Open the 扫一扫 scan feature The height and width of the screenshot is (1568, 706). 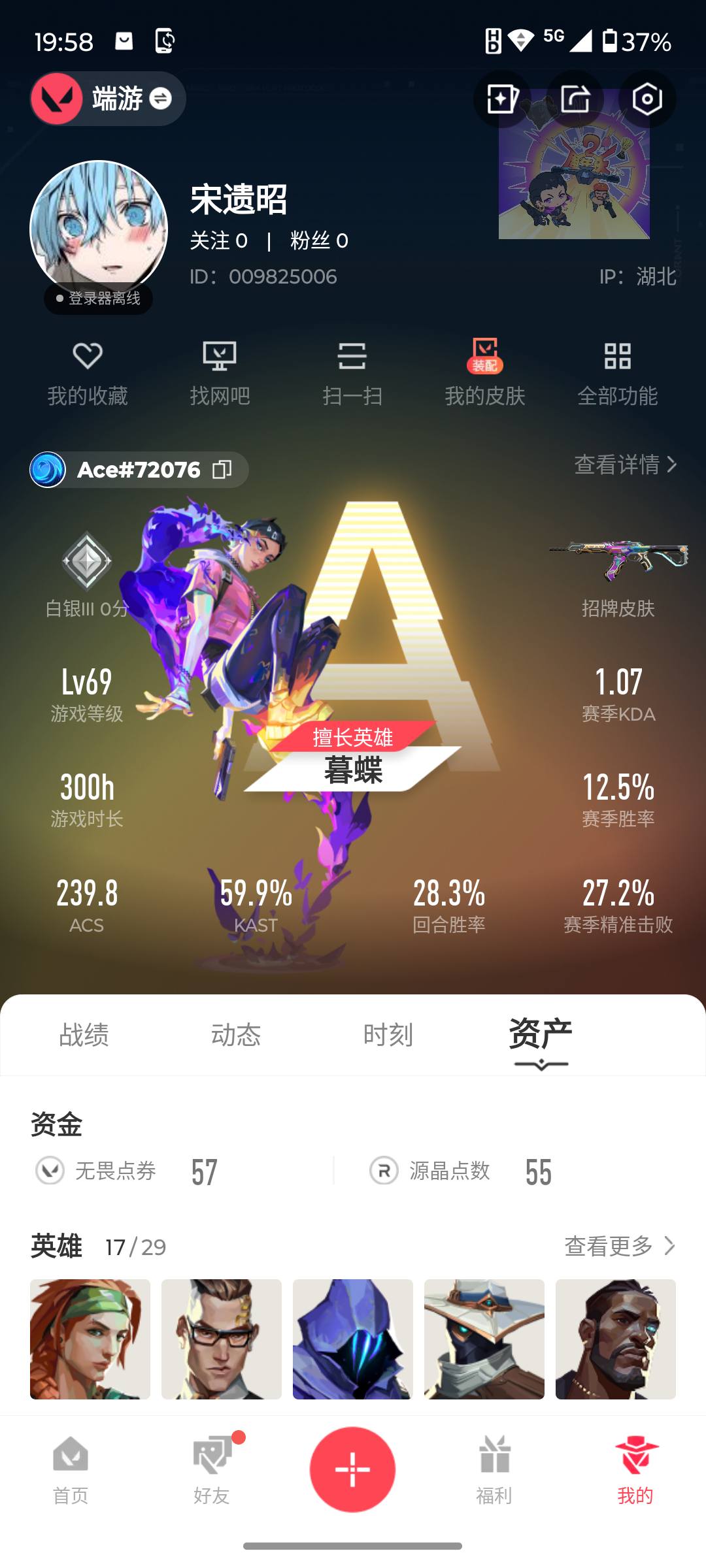click(x=353, y=372)
